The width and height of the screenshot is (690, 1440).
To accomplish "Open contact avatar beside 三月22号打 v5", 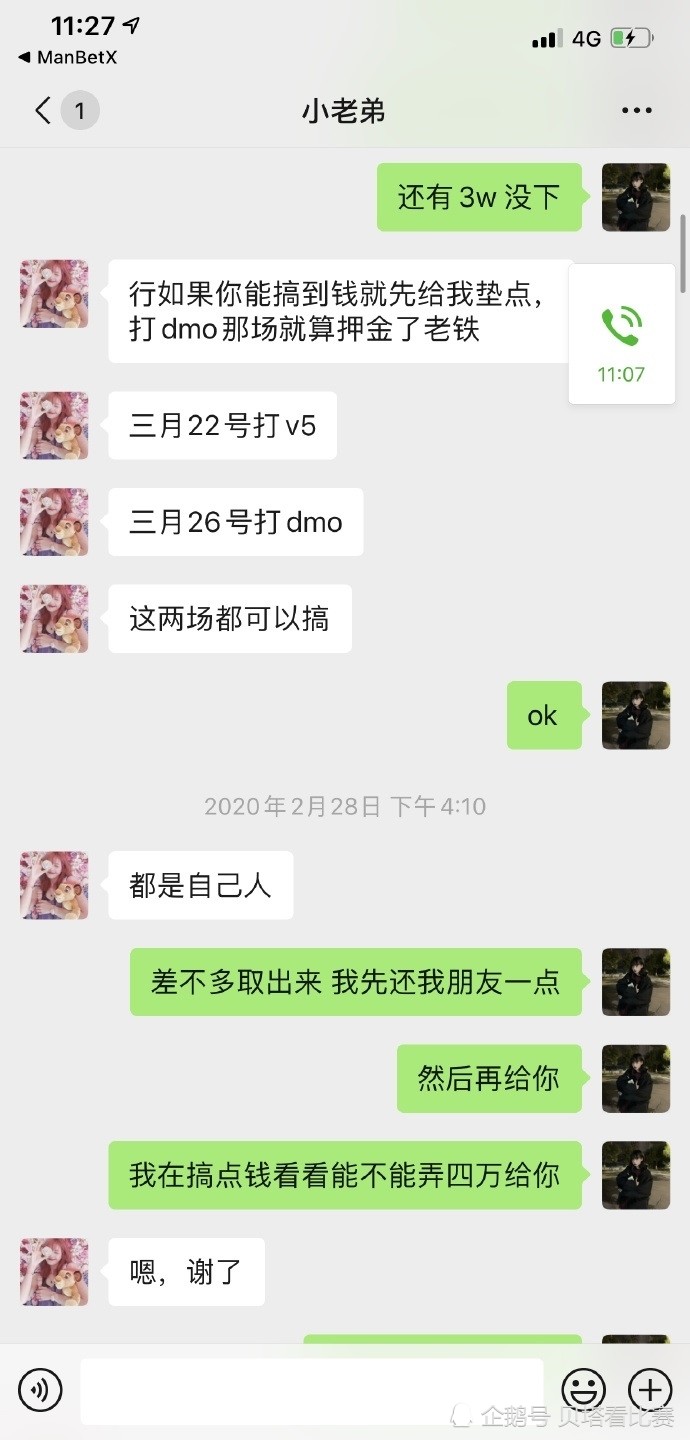I will [x=54, y=426].
